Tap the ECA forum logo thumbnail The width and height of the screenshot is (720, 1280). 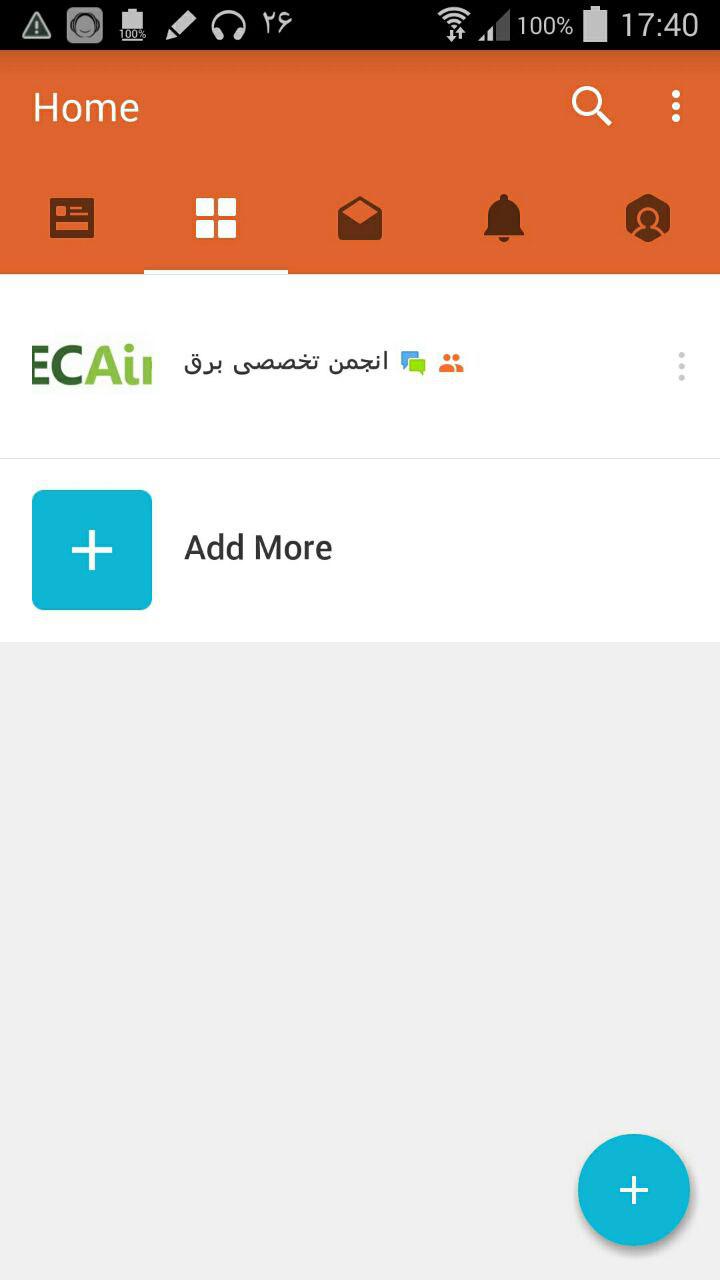point(91,364)
